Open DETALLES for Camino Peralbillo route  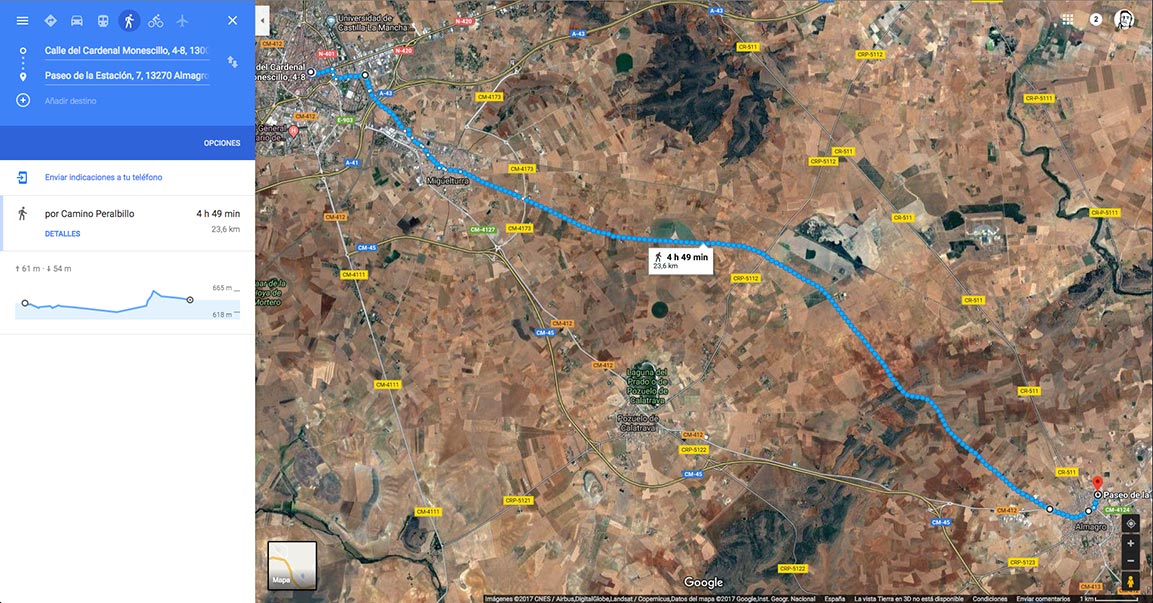tap(62, 234)
